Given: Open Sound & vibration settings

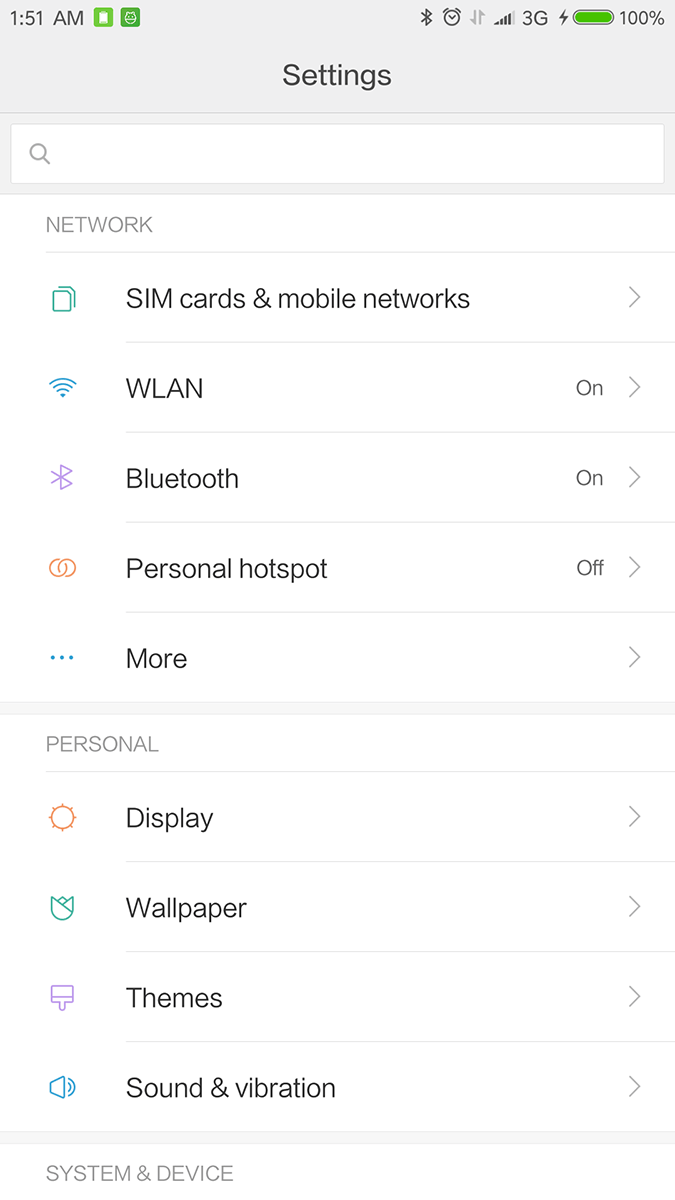Looking at the screenshot, I should tap(337, 1088).
